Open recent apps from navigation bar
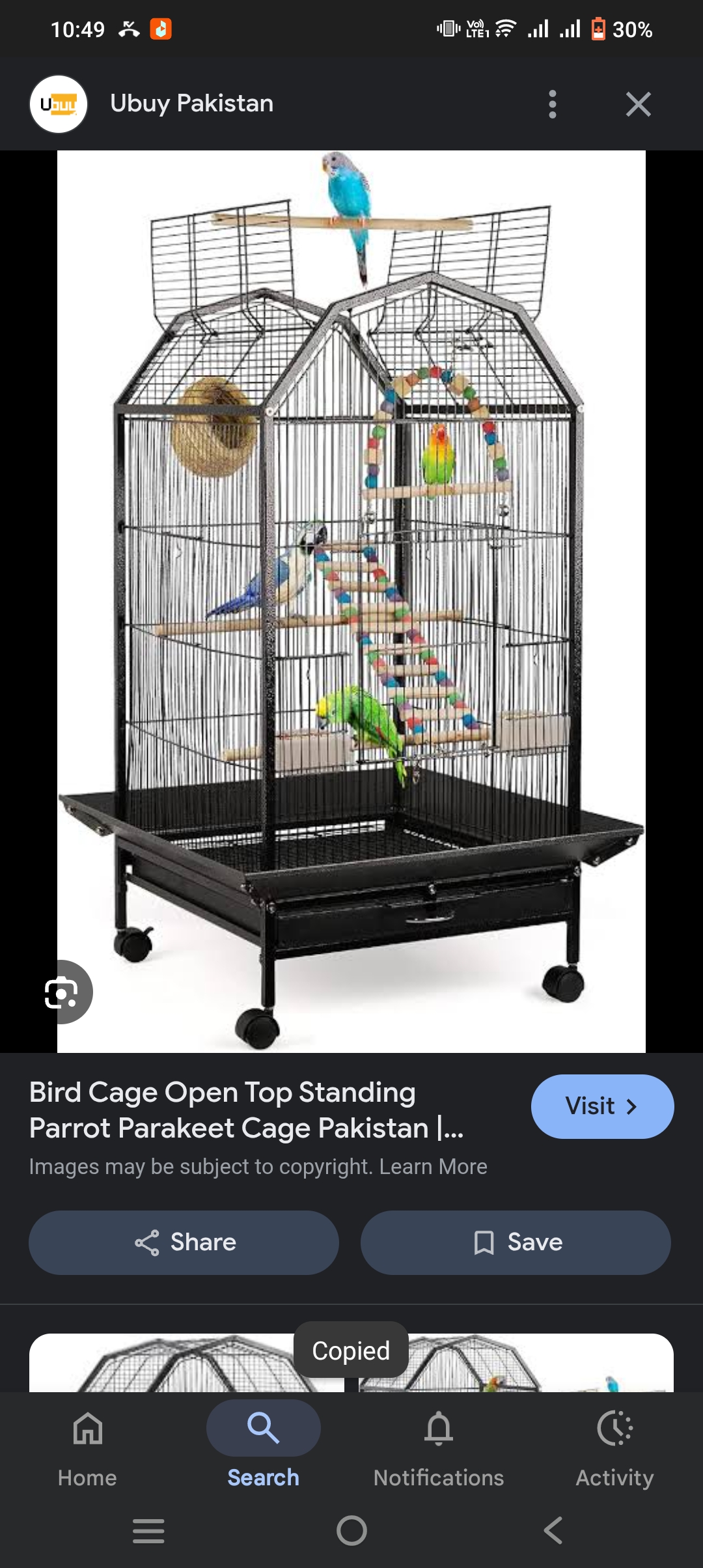This screenshot has height=1568, width=703. coord(148,1530)
